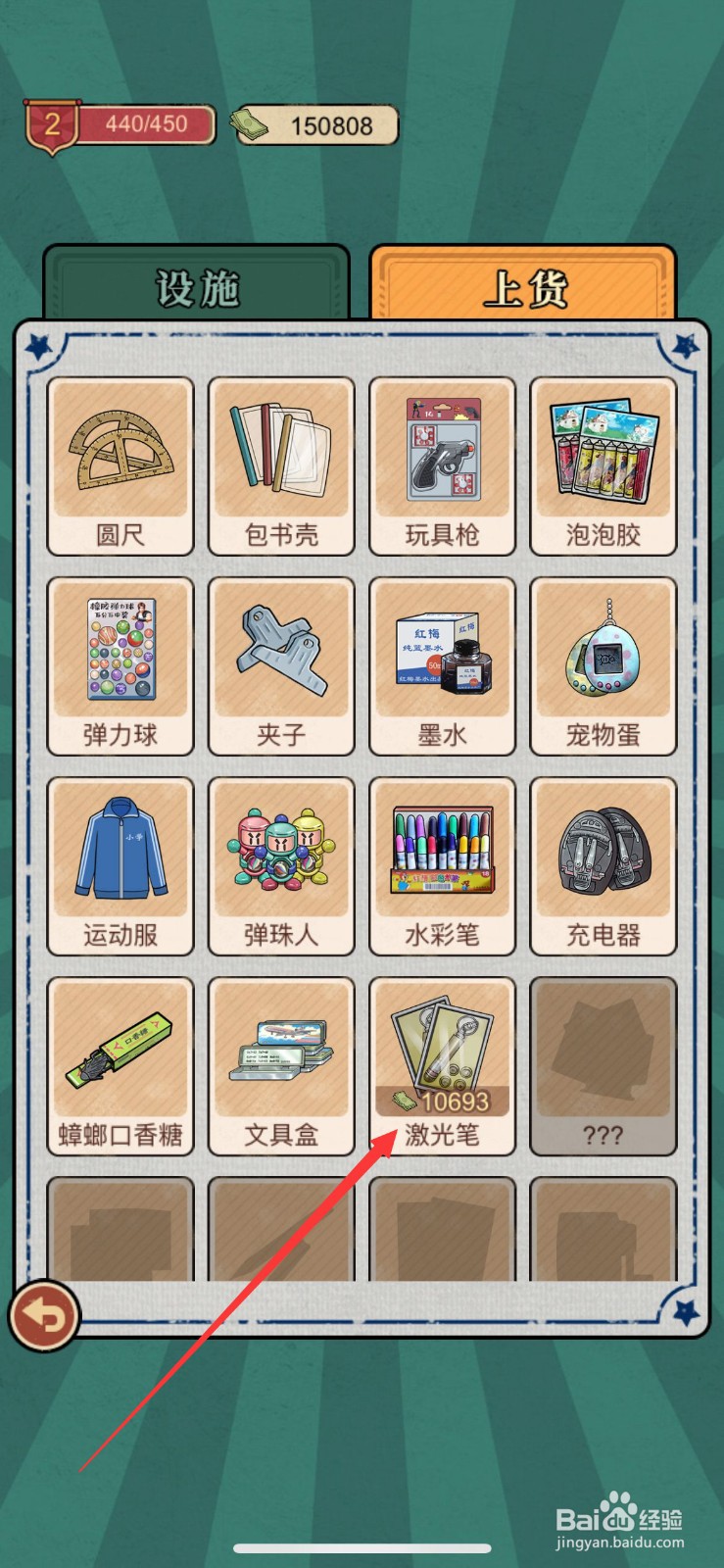The image size is (724, 1568).
Task: Buy the 激光笔 laser pen for 10693
Action: [x=442, y=1068]
